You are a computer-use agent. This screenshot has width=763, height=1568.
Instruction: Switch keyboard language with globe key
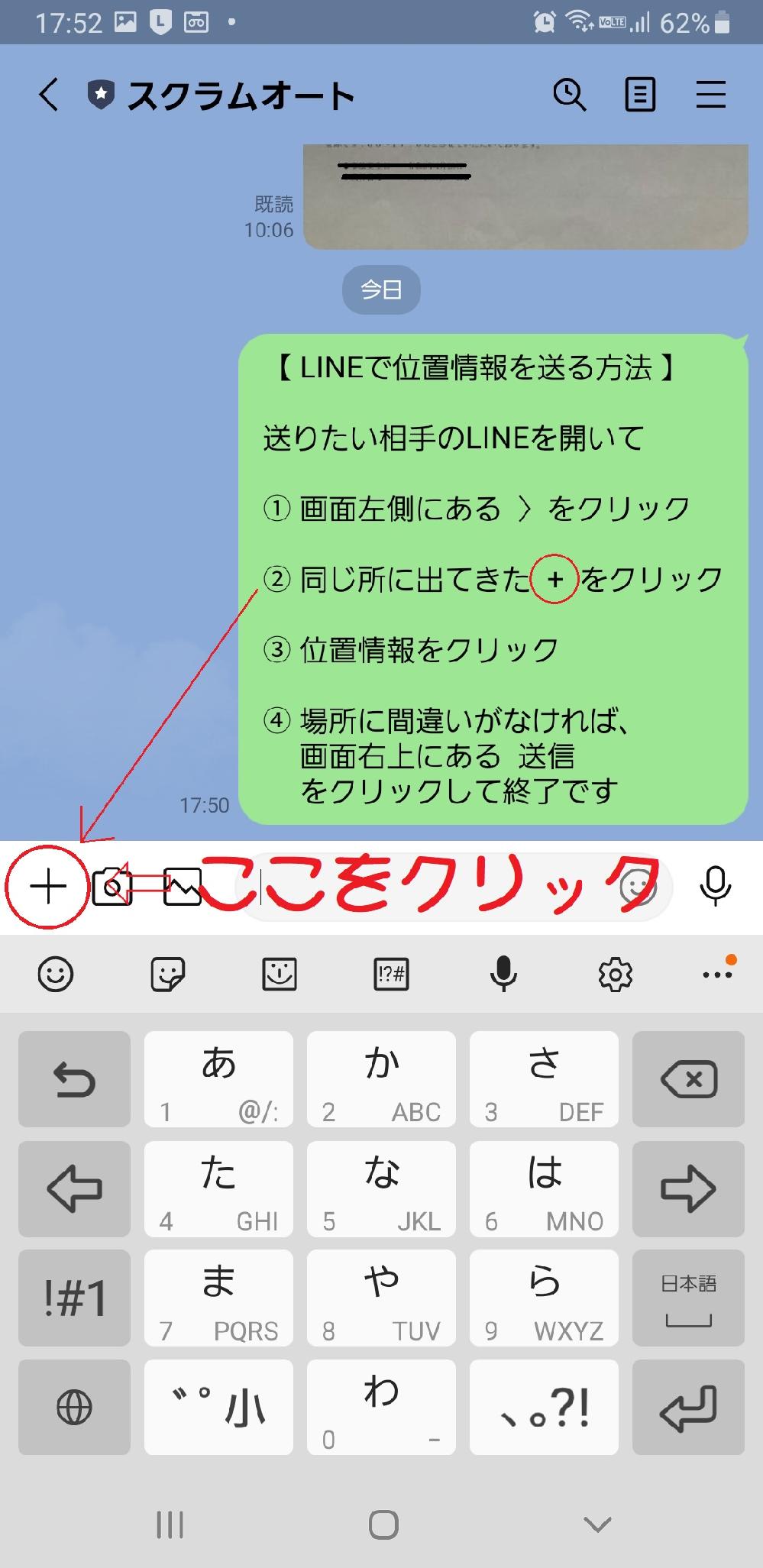(74, 1407)
